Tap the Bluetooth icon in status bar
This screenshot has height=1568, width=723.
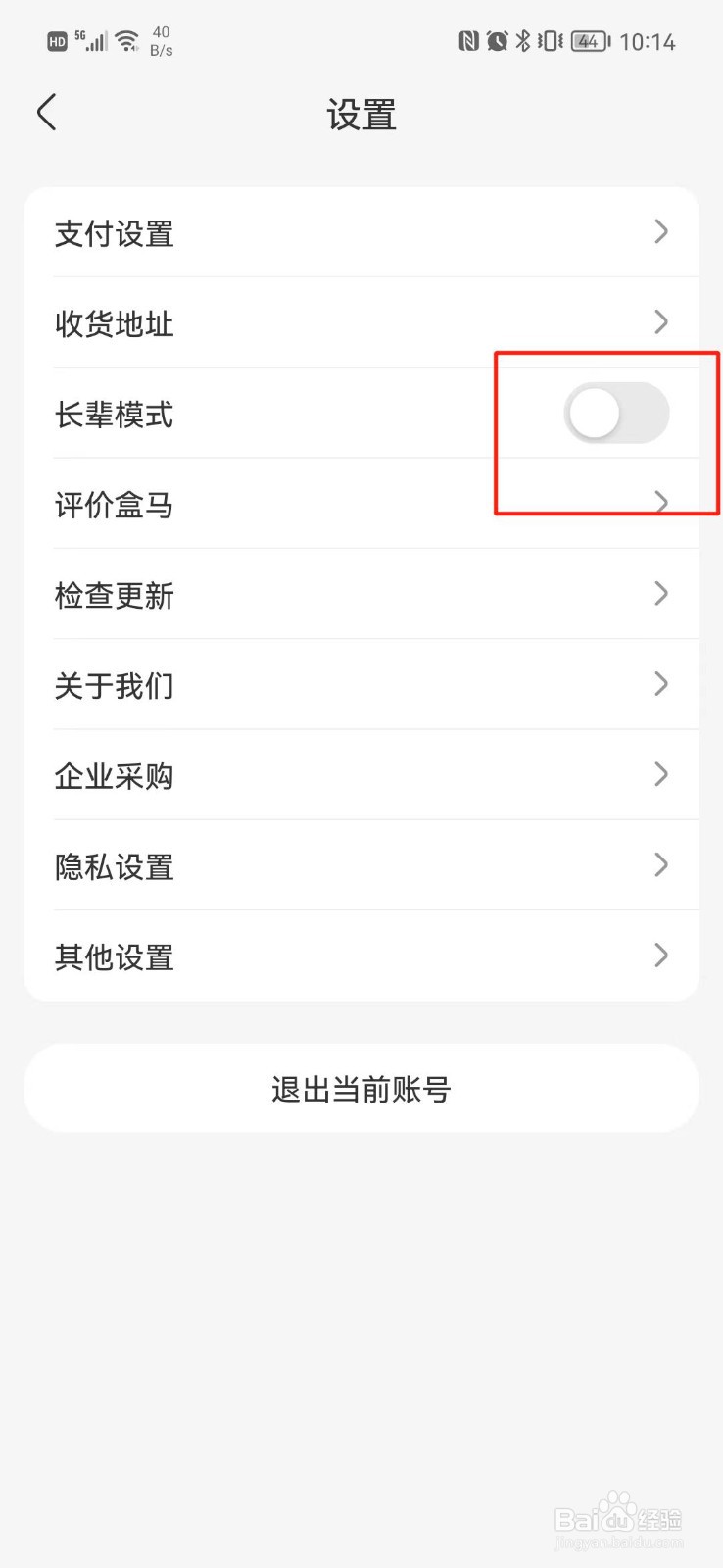tap(526, 41)
